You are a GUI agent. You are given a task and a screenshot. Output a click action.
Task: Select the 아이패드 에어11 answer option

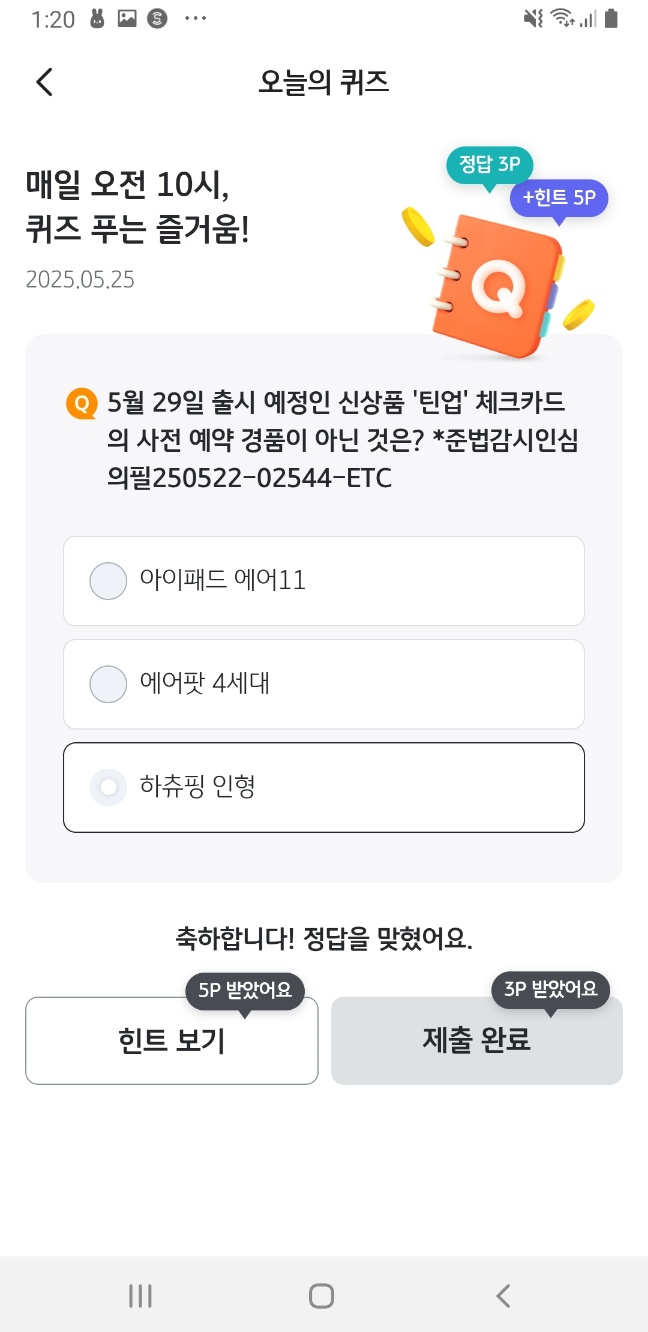tap(324, 581)
